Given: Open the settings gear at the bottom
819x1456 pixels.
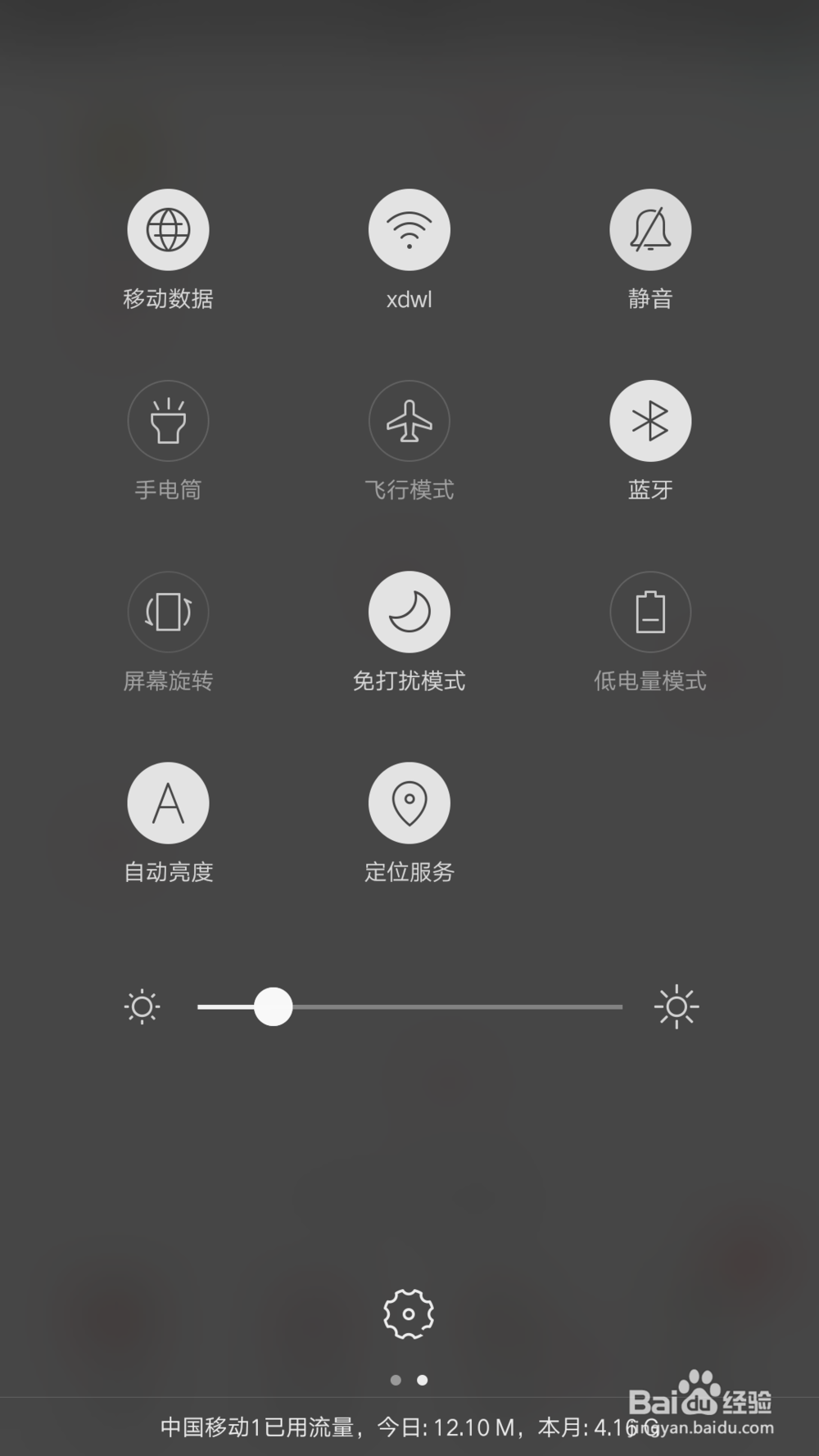Looking at the screenshot, I should click(409, 1315).
